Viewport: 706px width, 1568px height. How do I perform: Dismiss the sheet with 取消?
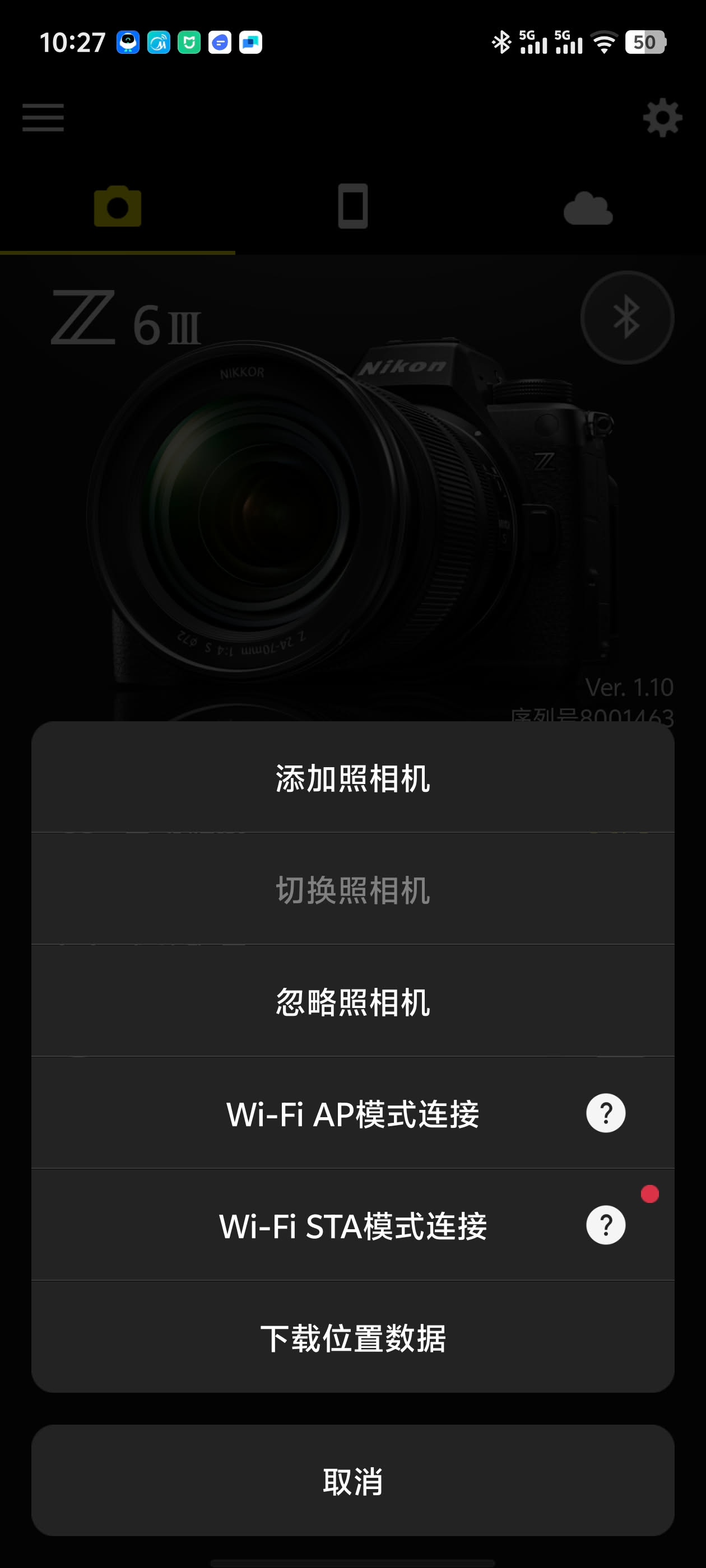(352, 1480)
